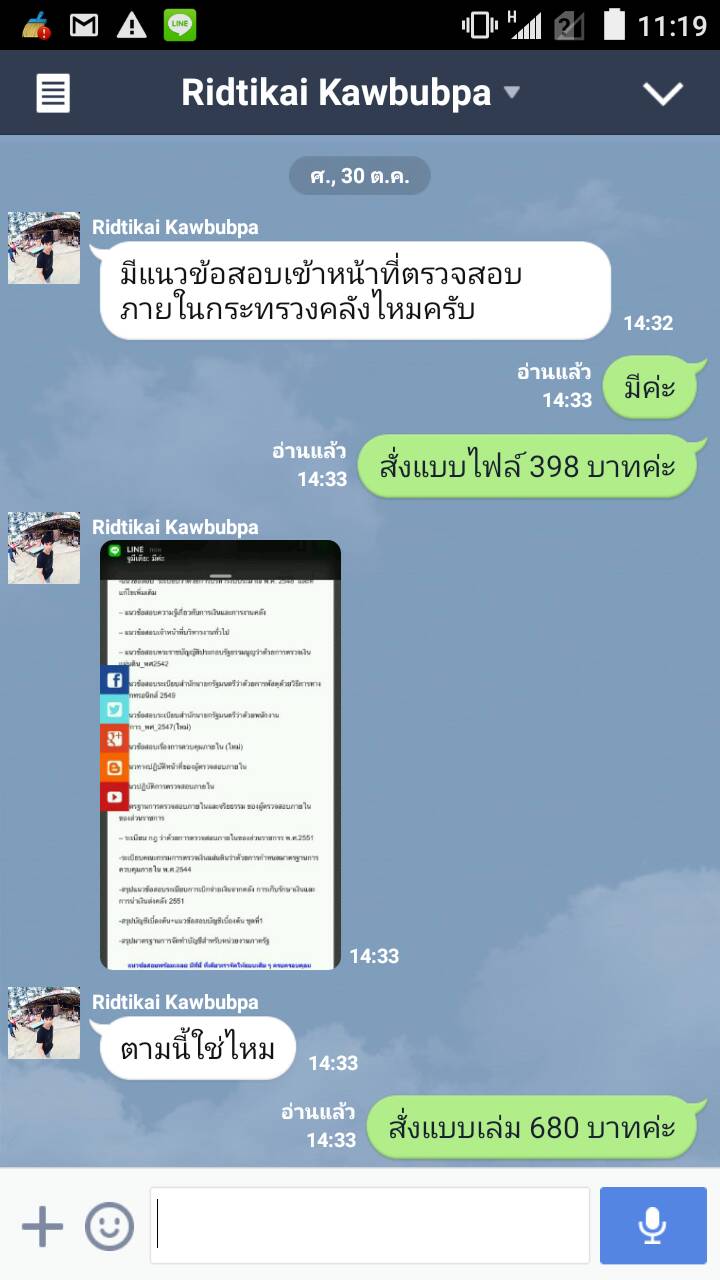Open the emoji and sticker picker
Screen dimensions: 720x1280
point(109,1226)
